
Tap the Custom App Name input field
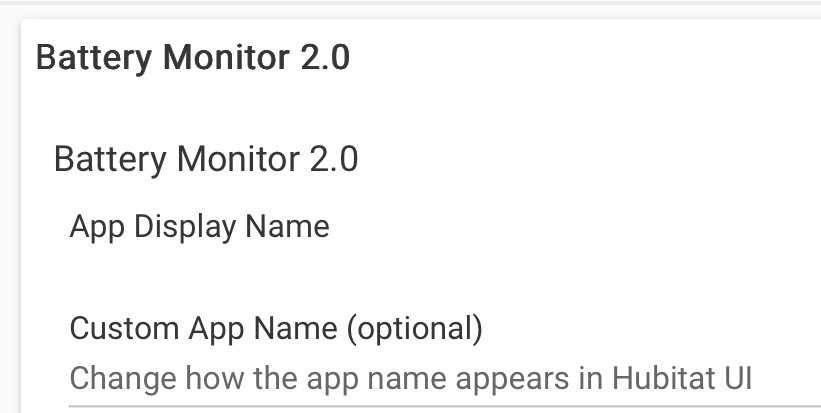click(420, 380)
